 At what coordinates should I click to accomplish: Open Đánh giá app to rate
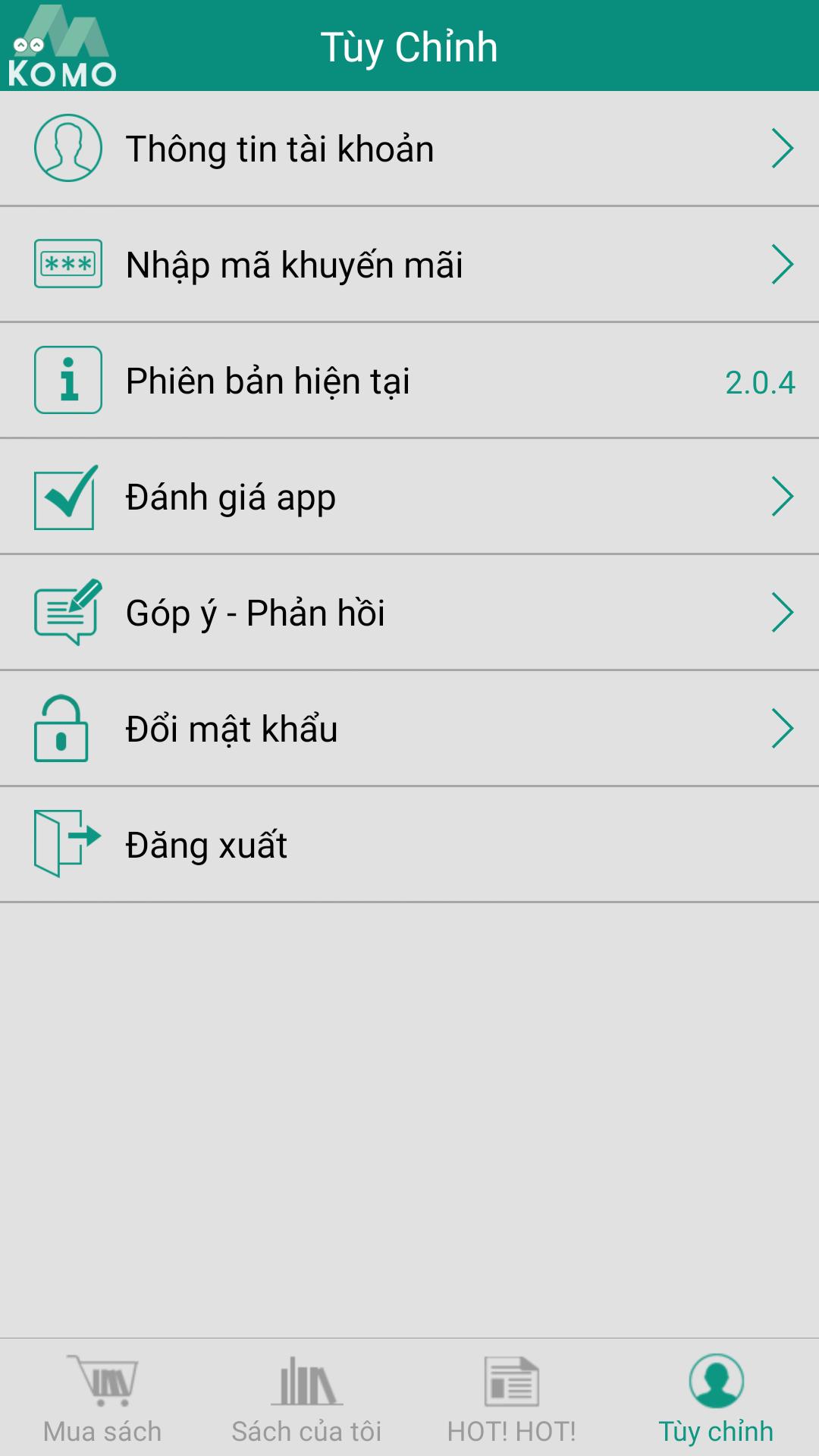click(x=409, y=497)
